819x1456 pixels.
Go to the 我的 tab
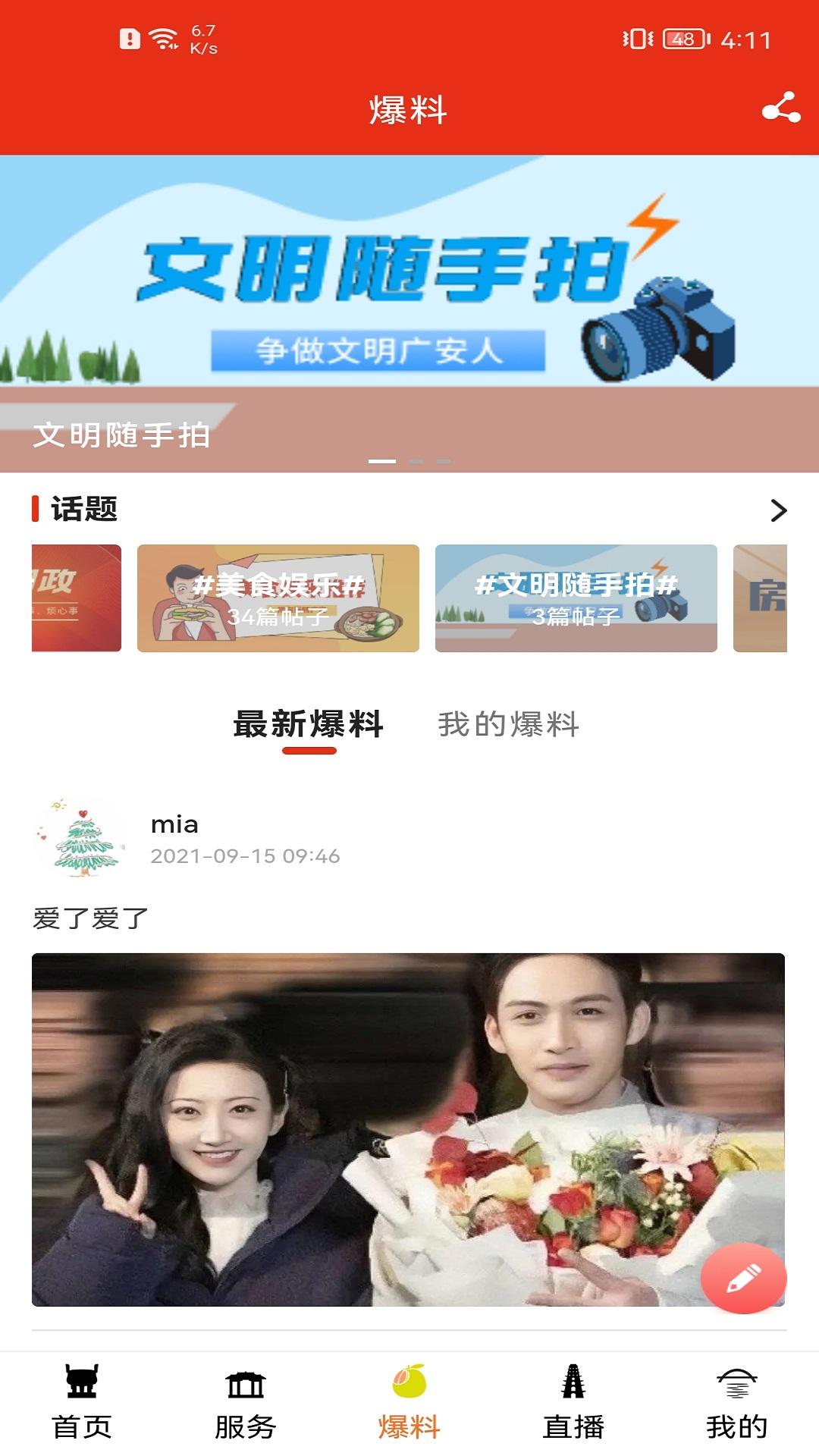(x=736, y=1403)
